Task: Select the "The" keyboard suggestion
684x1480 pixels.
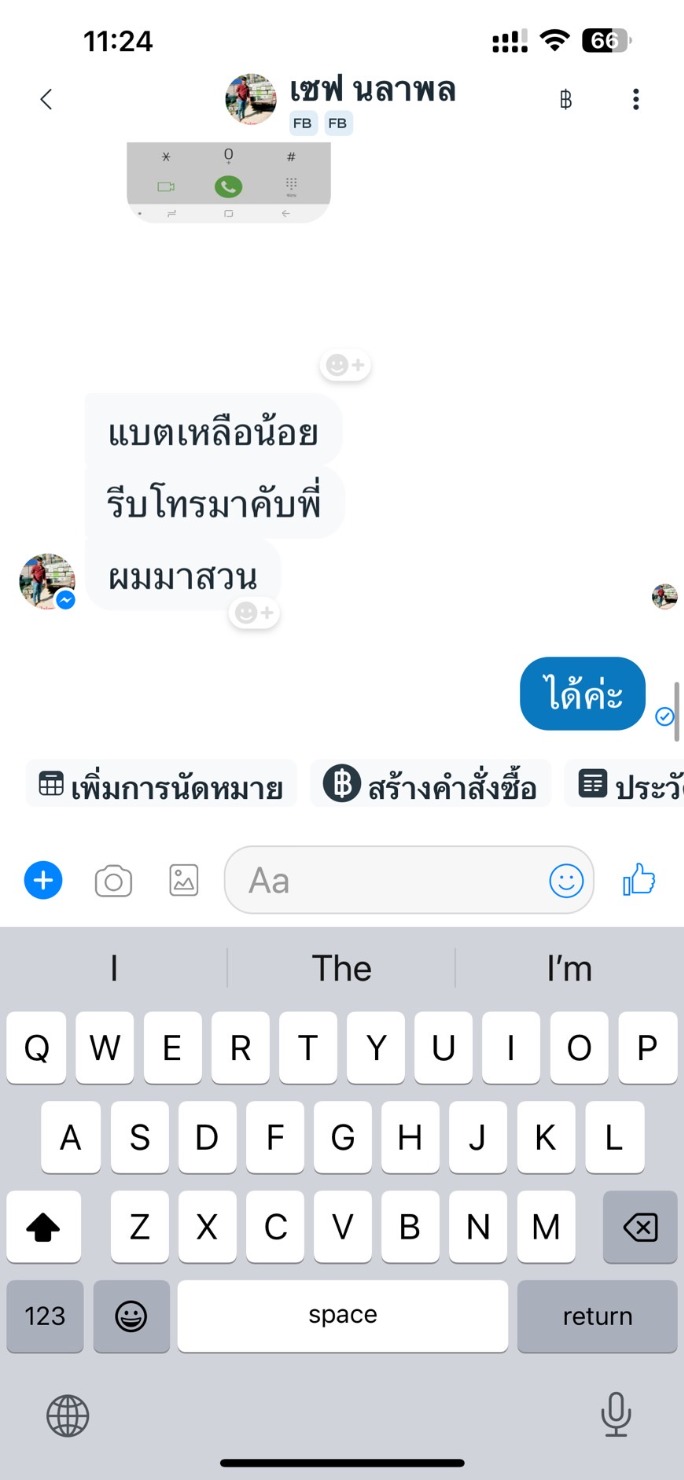Action: (342, 968)
